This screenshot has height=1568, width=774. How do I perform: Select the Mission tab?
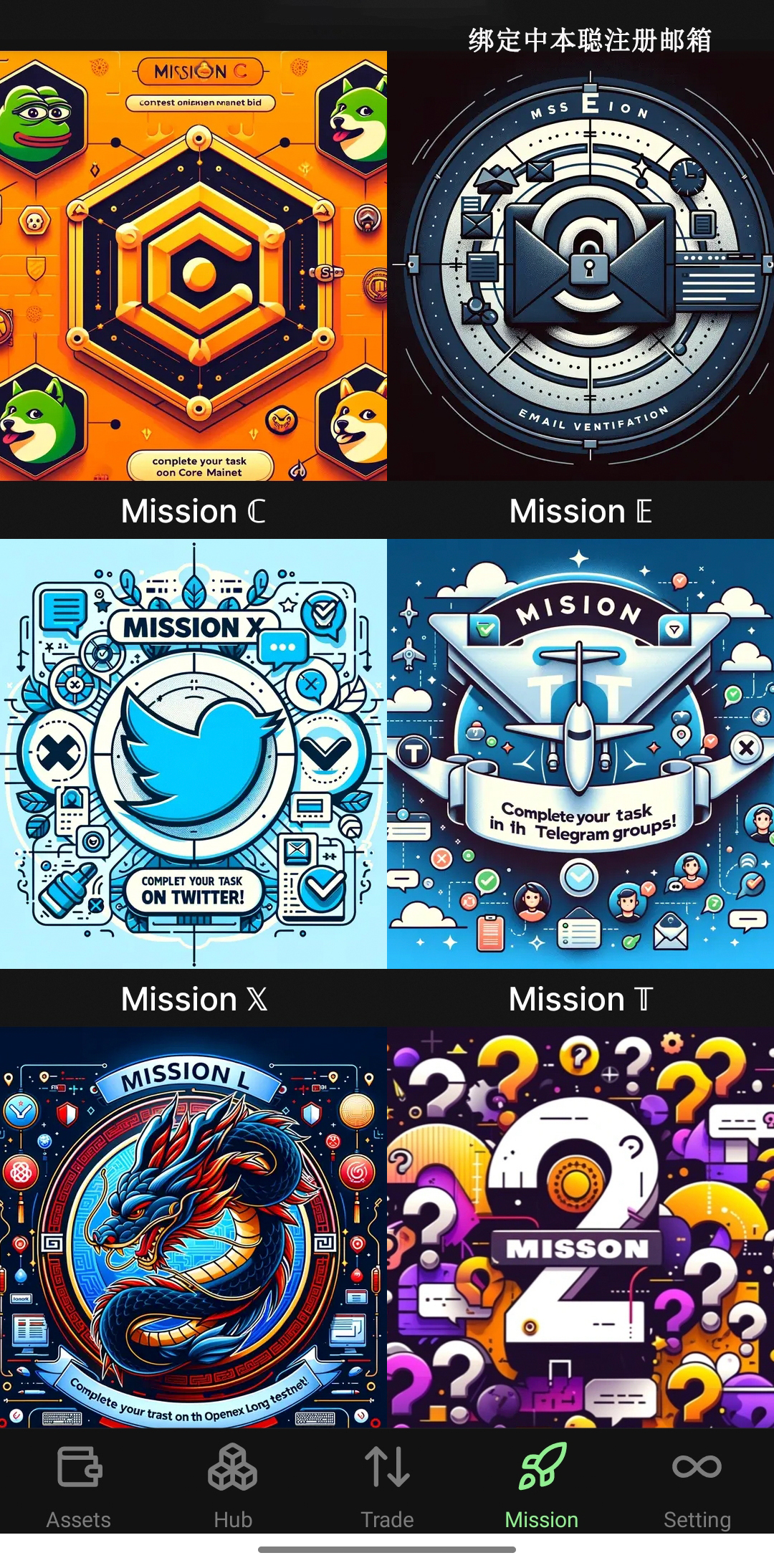pyautogui.click(x=542, y=1486)
